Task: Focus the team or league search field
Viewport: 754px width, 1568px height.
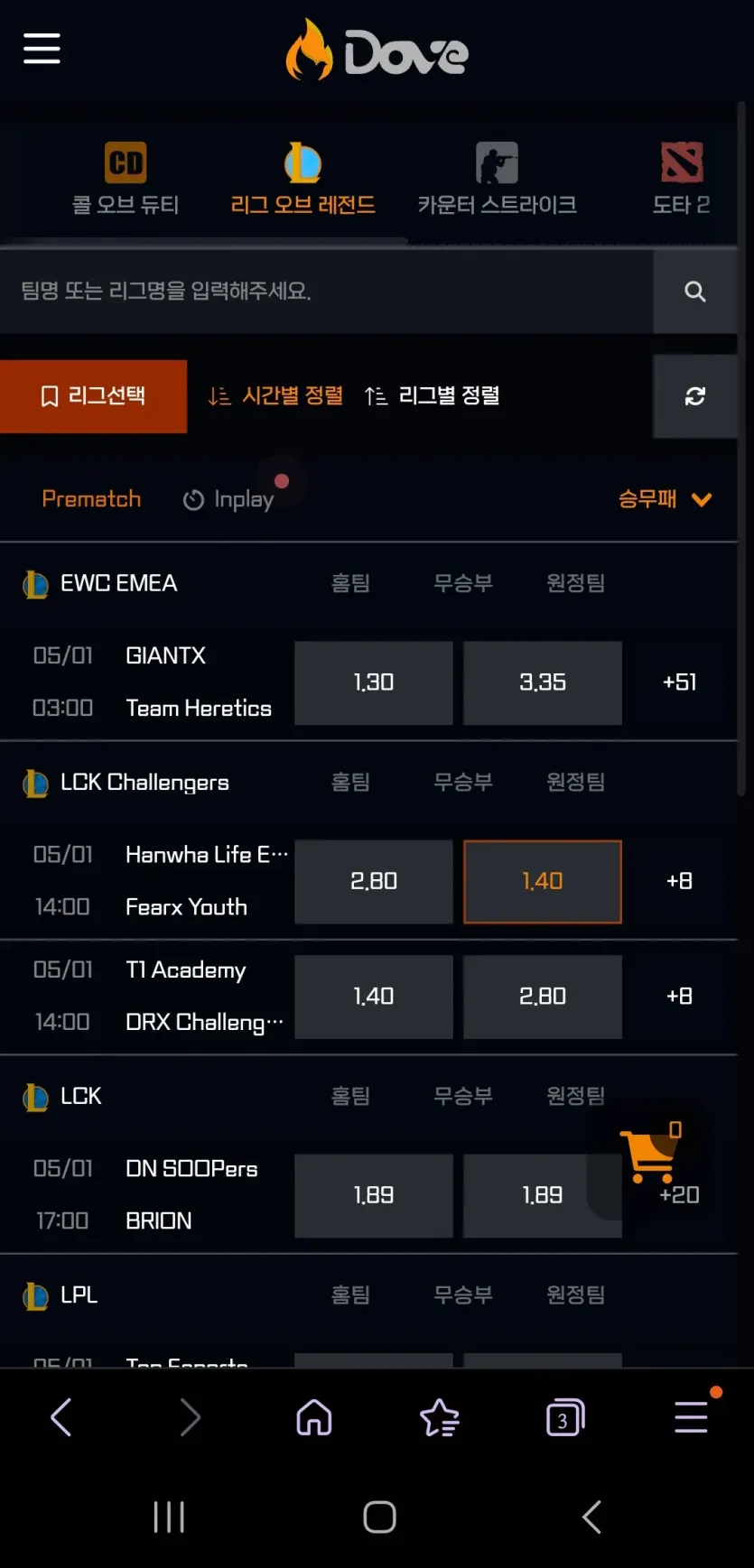Action: 326,292
